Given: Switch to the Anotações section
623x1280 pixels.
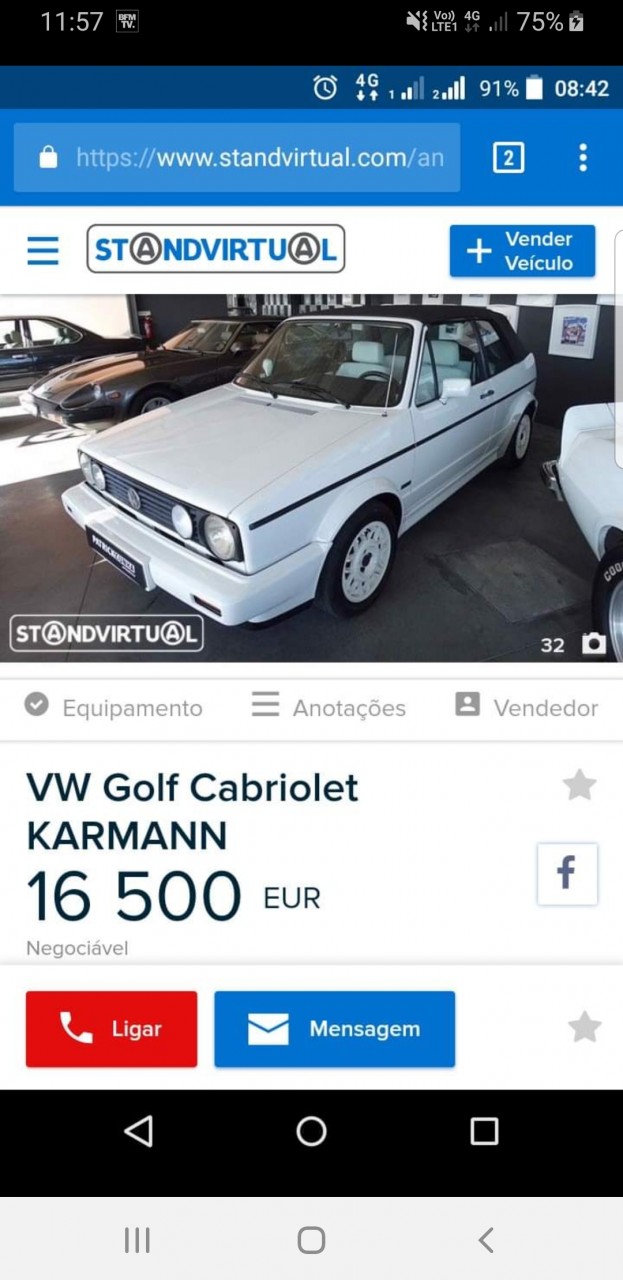Looking at the screenshot, I should click(329, 707).
